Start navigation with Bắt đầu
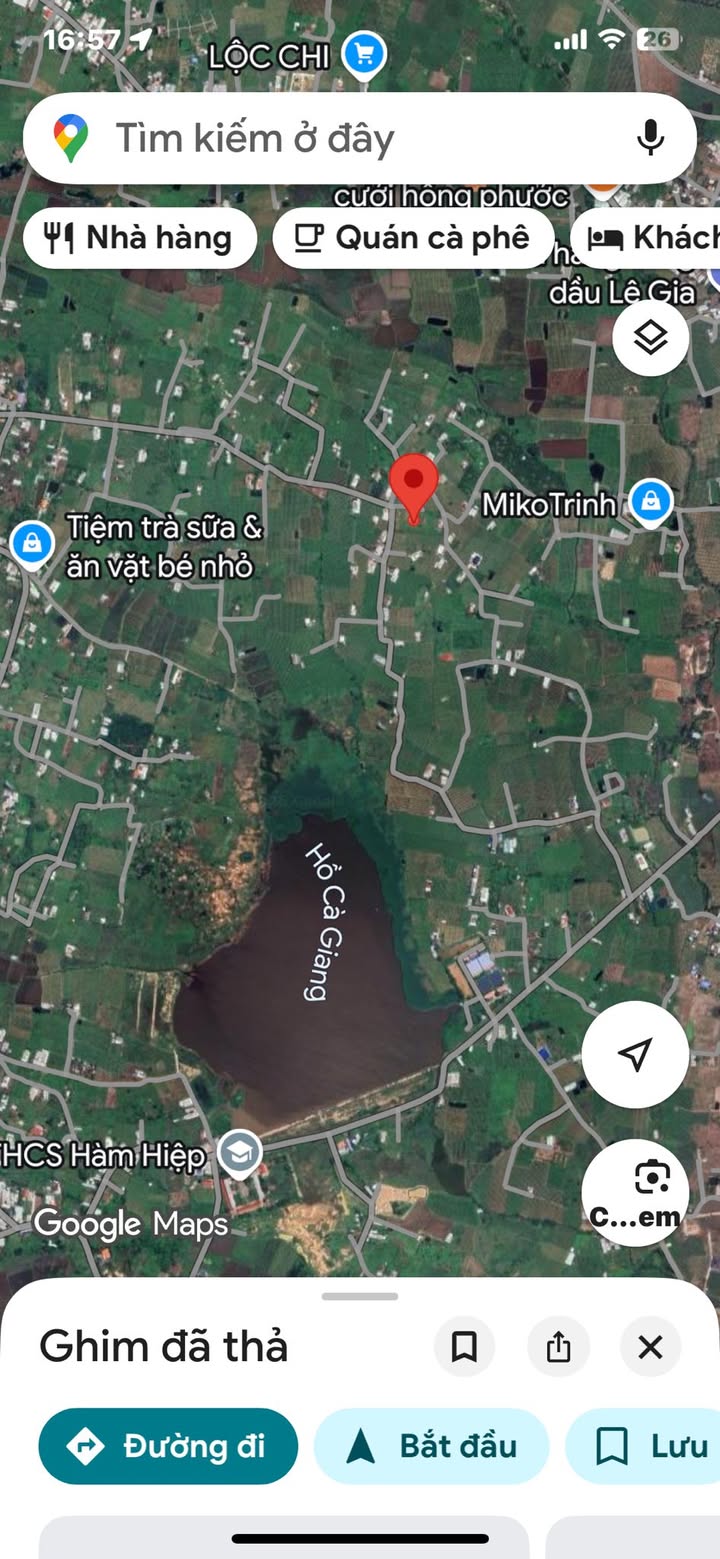The height and width of the screenshot is (1559, 720). 432,1446
